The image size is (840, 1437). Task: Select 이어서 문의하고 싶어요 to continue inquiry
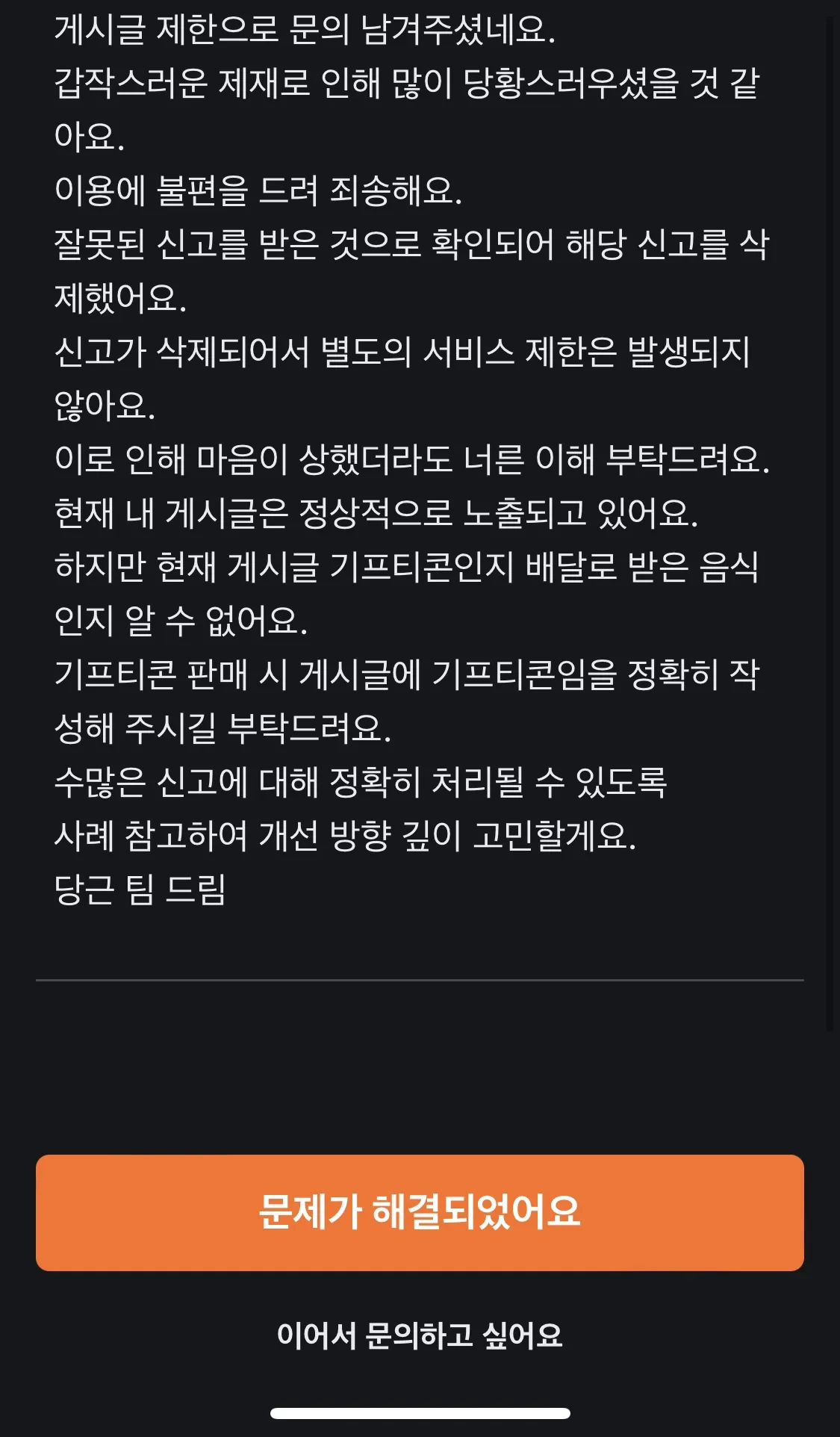click(420, 1335)
